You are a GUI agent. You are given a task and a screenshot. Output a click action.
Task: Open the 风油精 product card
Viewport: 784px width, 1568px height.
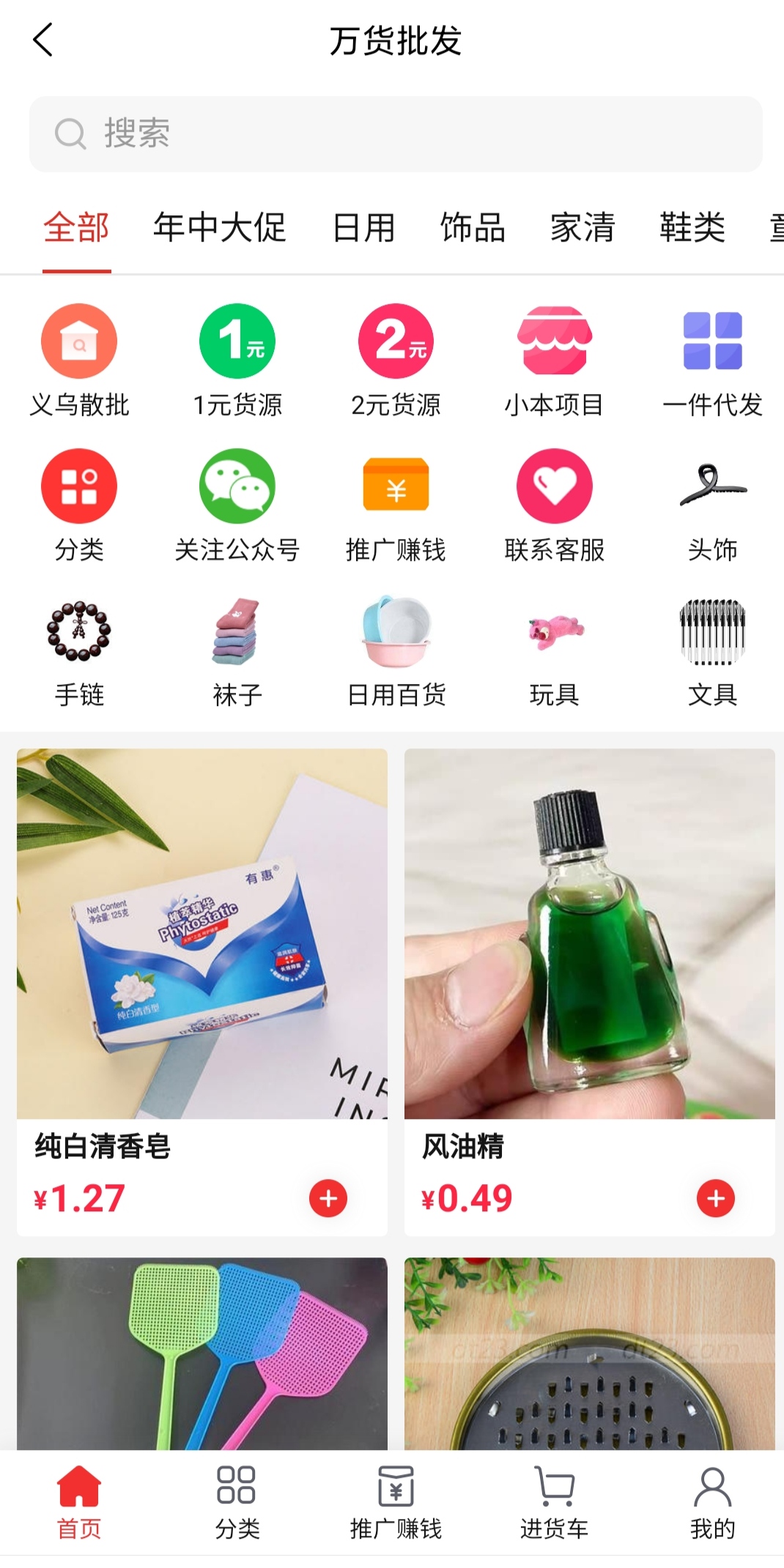pos(590,992)
